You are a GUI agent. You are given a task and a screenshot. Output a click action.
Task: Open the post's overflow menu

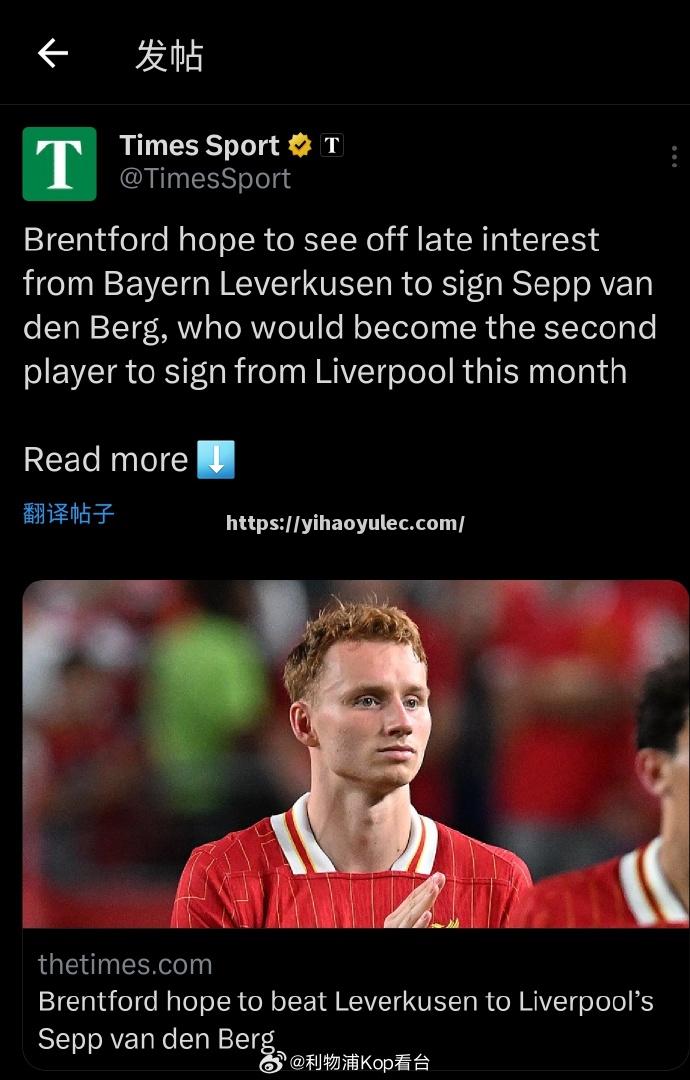click(674, 157)
